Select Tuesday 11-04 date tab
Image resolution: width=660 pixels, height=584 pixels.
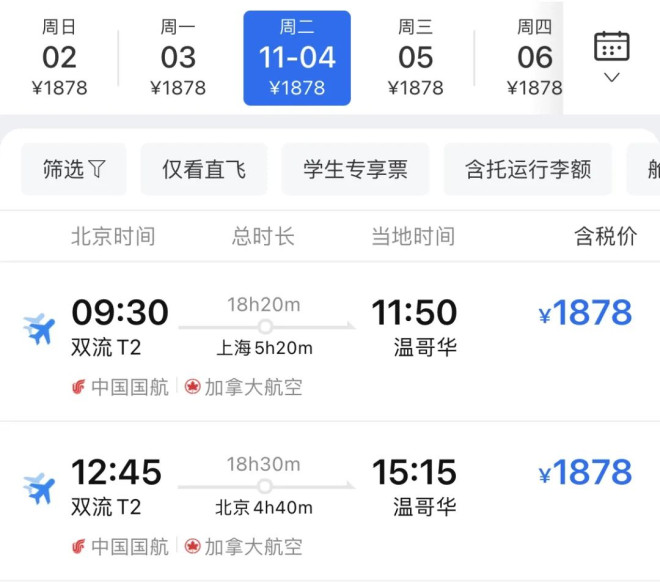[x=297, y=58]
